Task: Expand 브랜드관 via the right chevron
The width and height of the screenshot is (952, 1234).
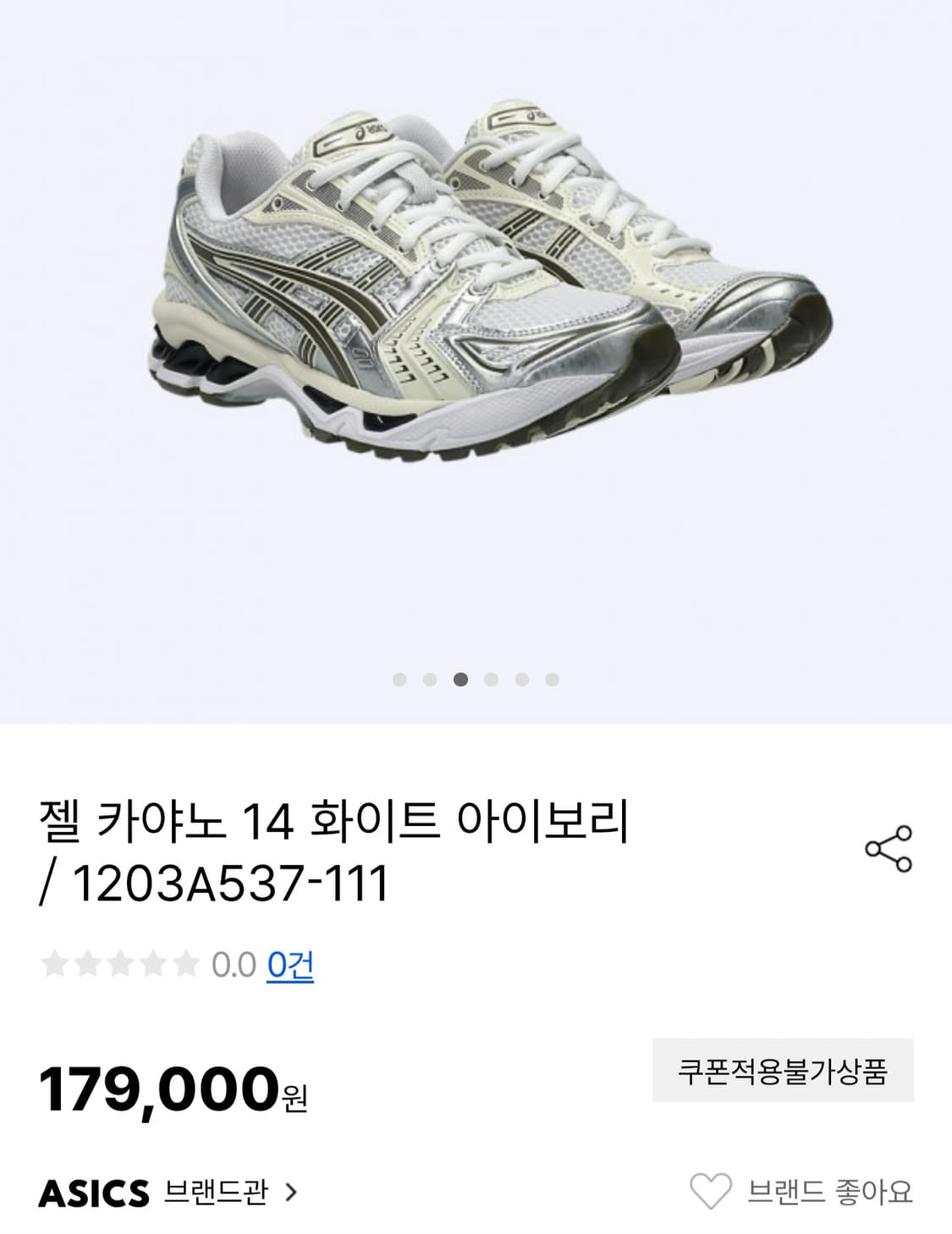Action: pos(292,1192)
